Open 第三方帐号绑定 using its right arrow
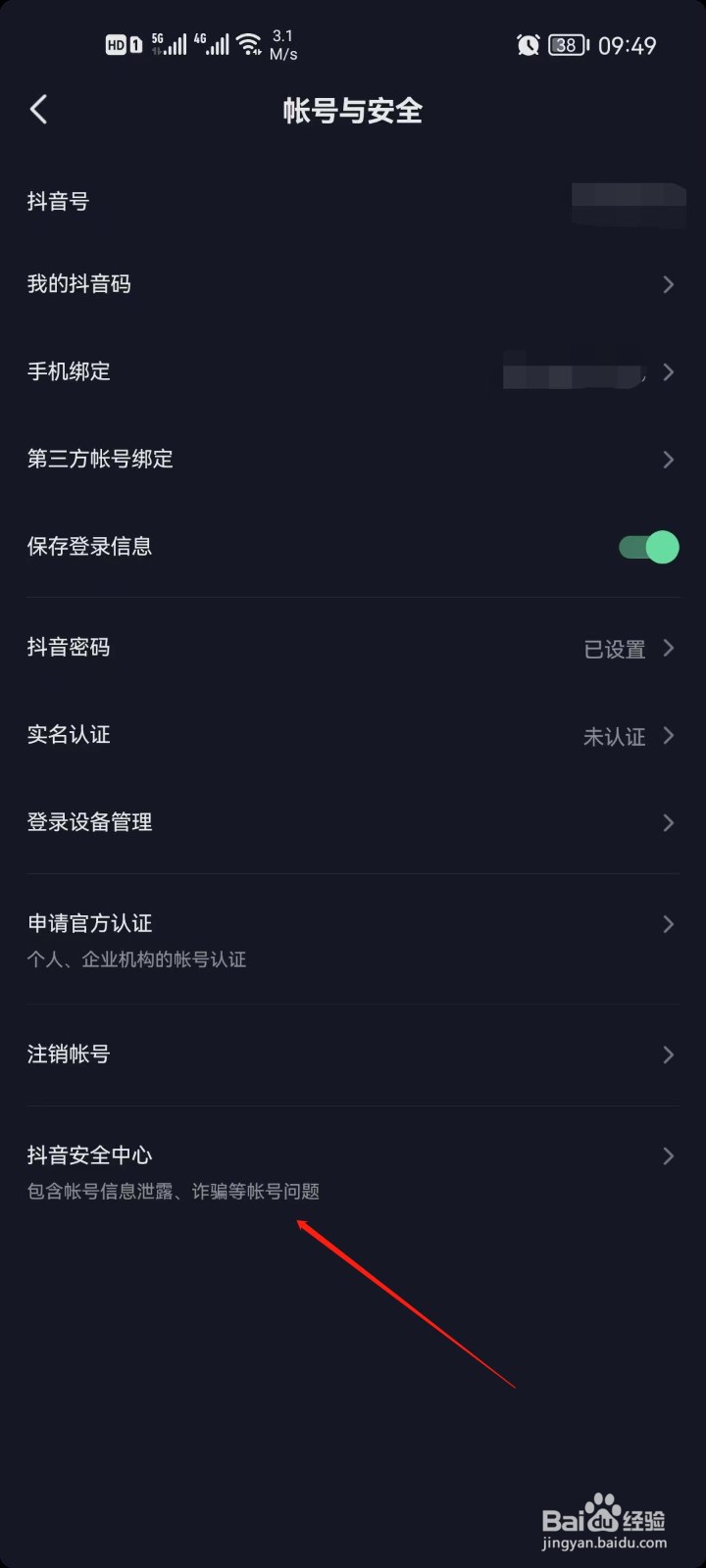This screenshot has width=706, height=1568. (x=667, y=459)
